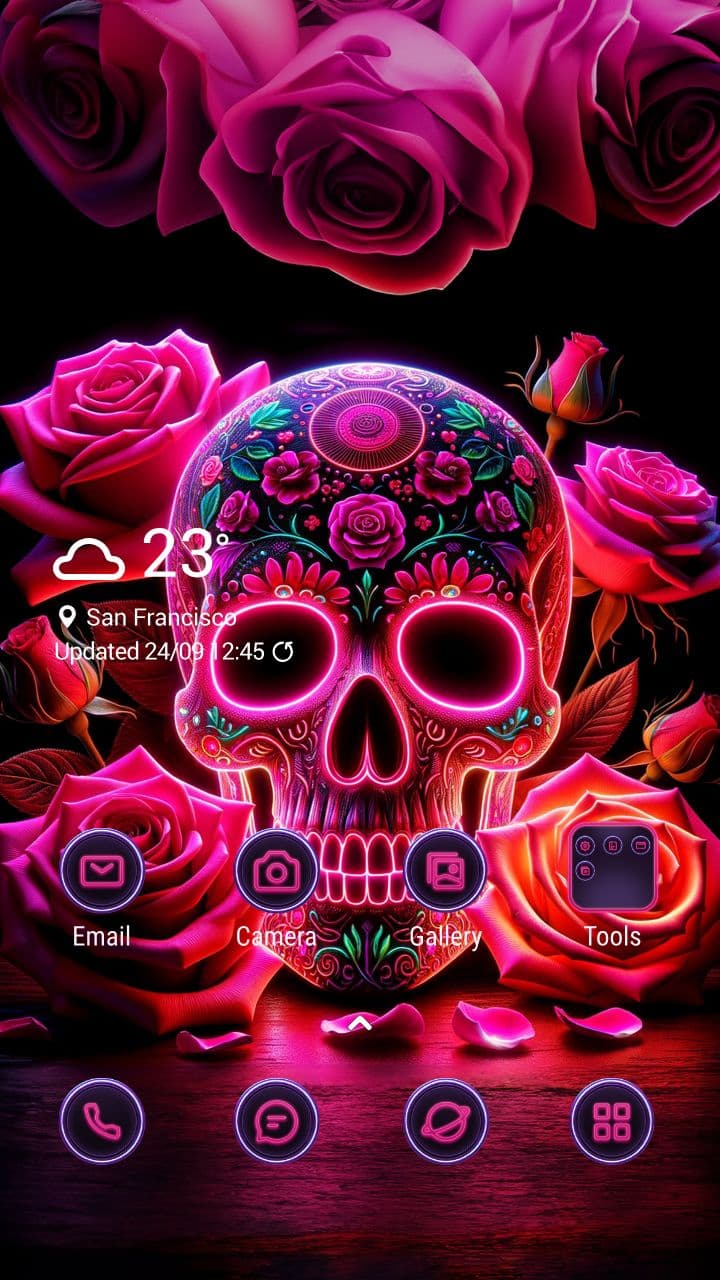Launch the Camera app
Image resolution: width=720 pixels, height=1280 pixels.
pos(275,870)
